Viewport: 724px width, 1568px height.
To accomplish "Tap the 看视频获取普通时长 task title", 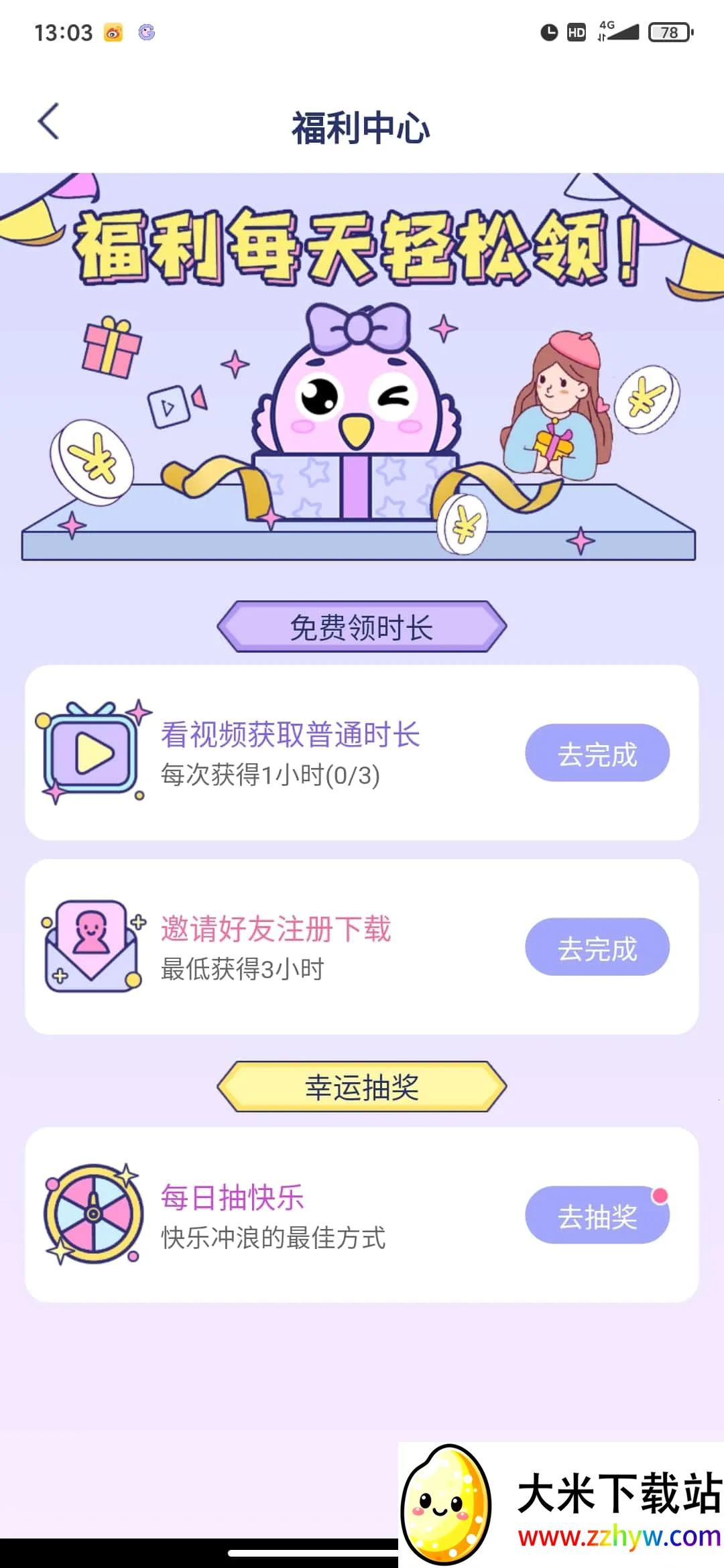I will 290,734.
